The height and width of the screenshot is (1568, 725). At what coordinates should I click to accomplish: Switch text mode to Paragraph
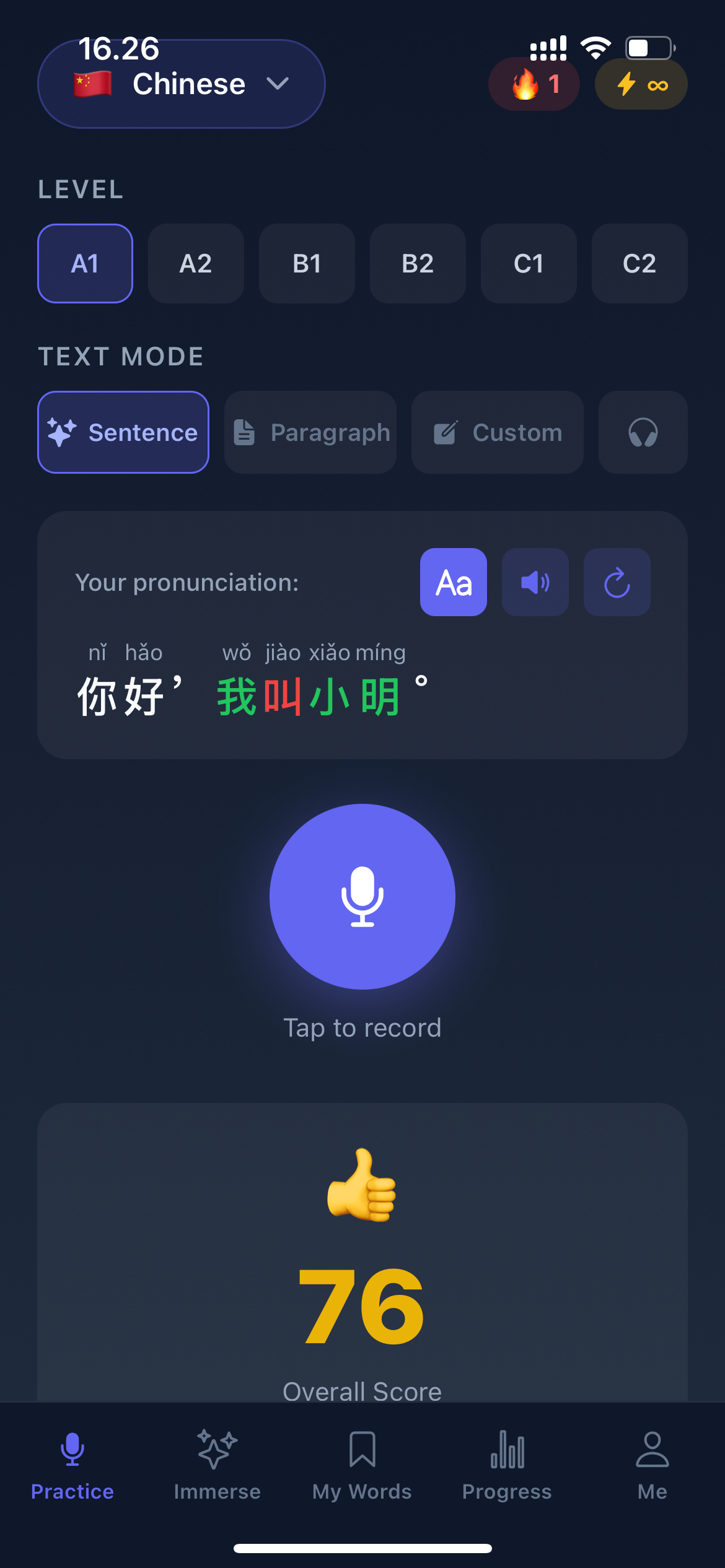point(310,432)
